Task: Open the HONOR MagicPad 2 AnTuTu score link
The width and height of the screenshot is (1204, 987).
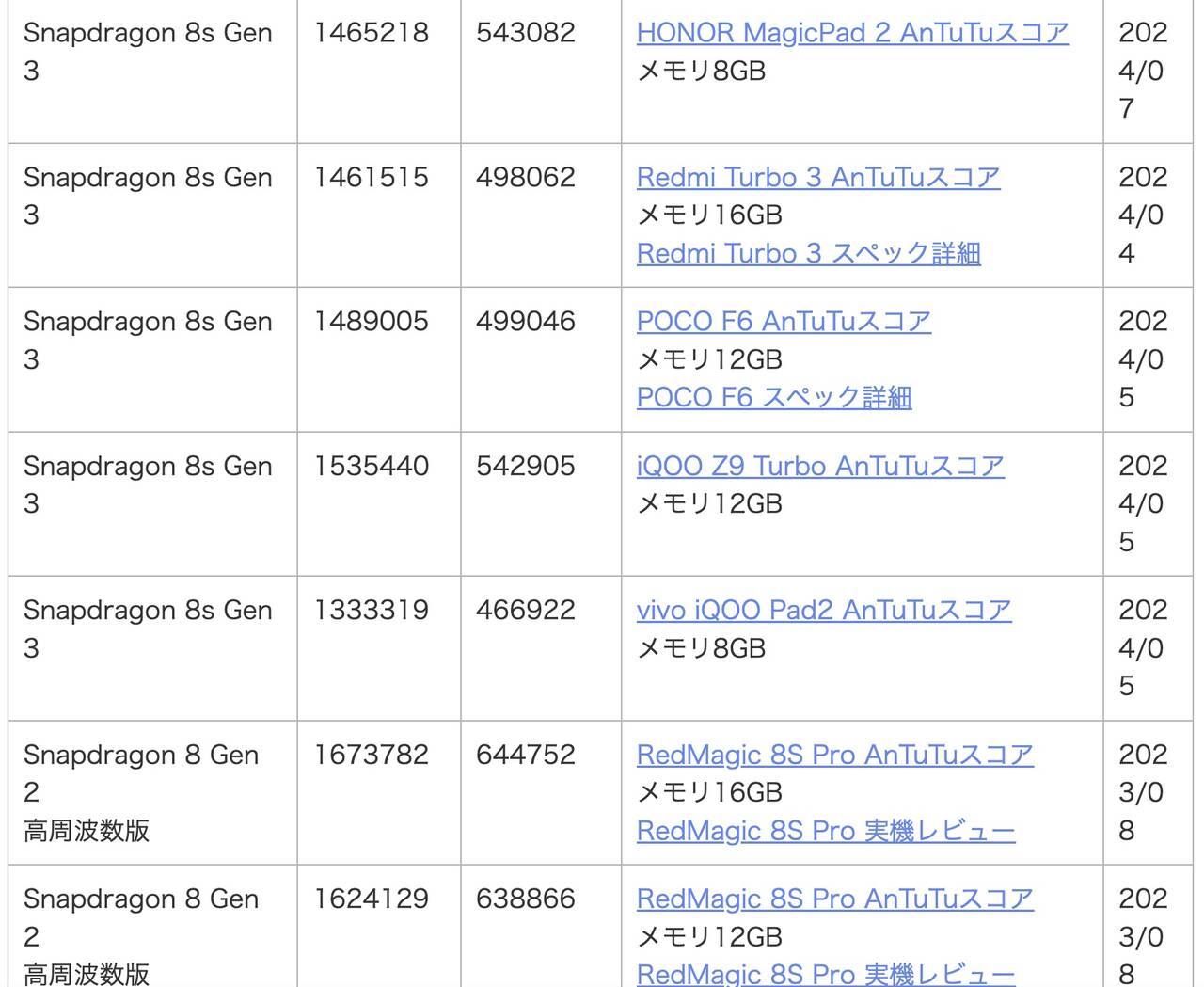Action: click(x=852, y=33)
